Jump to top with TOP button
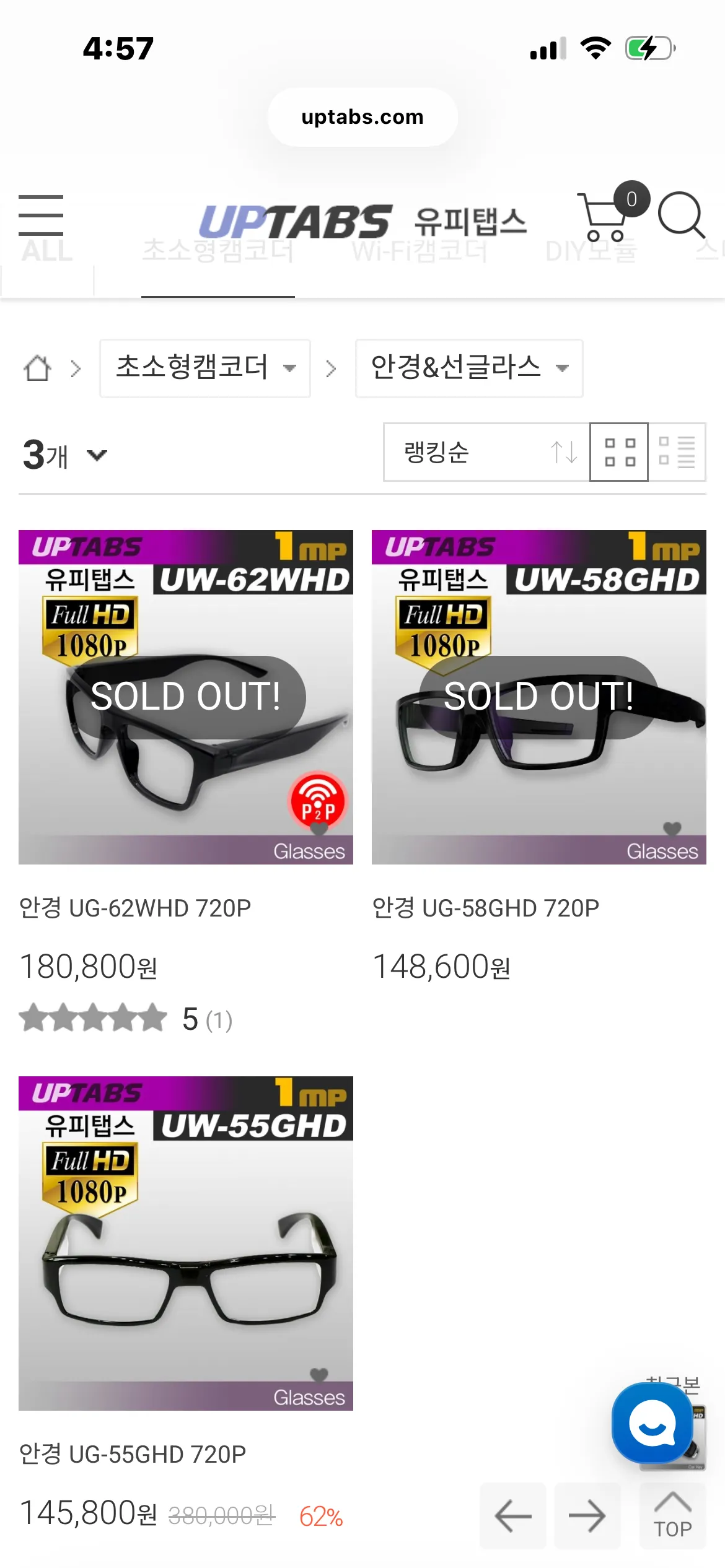Image resolution: width=725 pixels, height=1568 pixels. click(x=673, y=1515)
